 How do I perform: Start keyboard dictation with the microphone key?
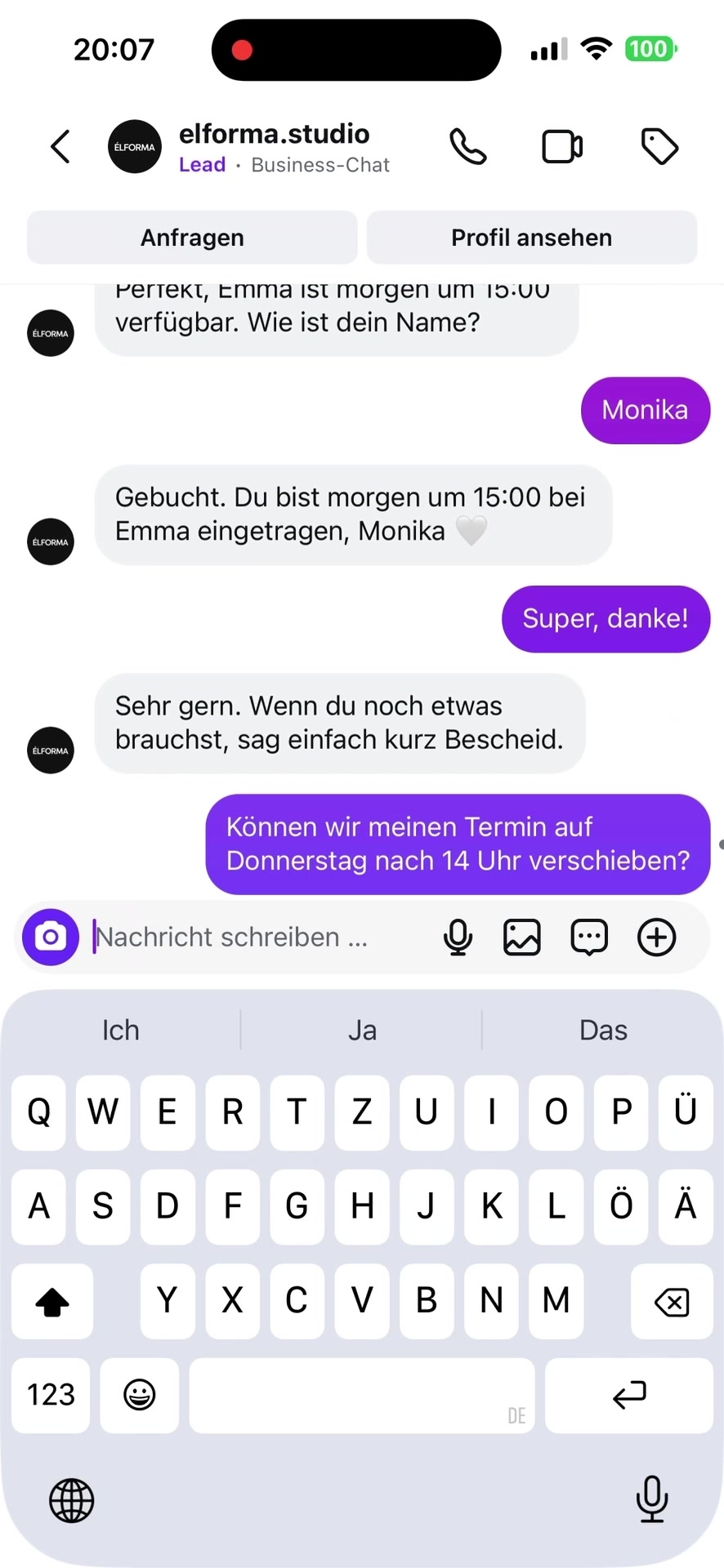click(x=651, y=1499)
